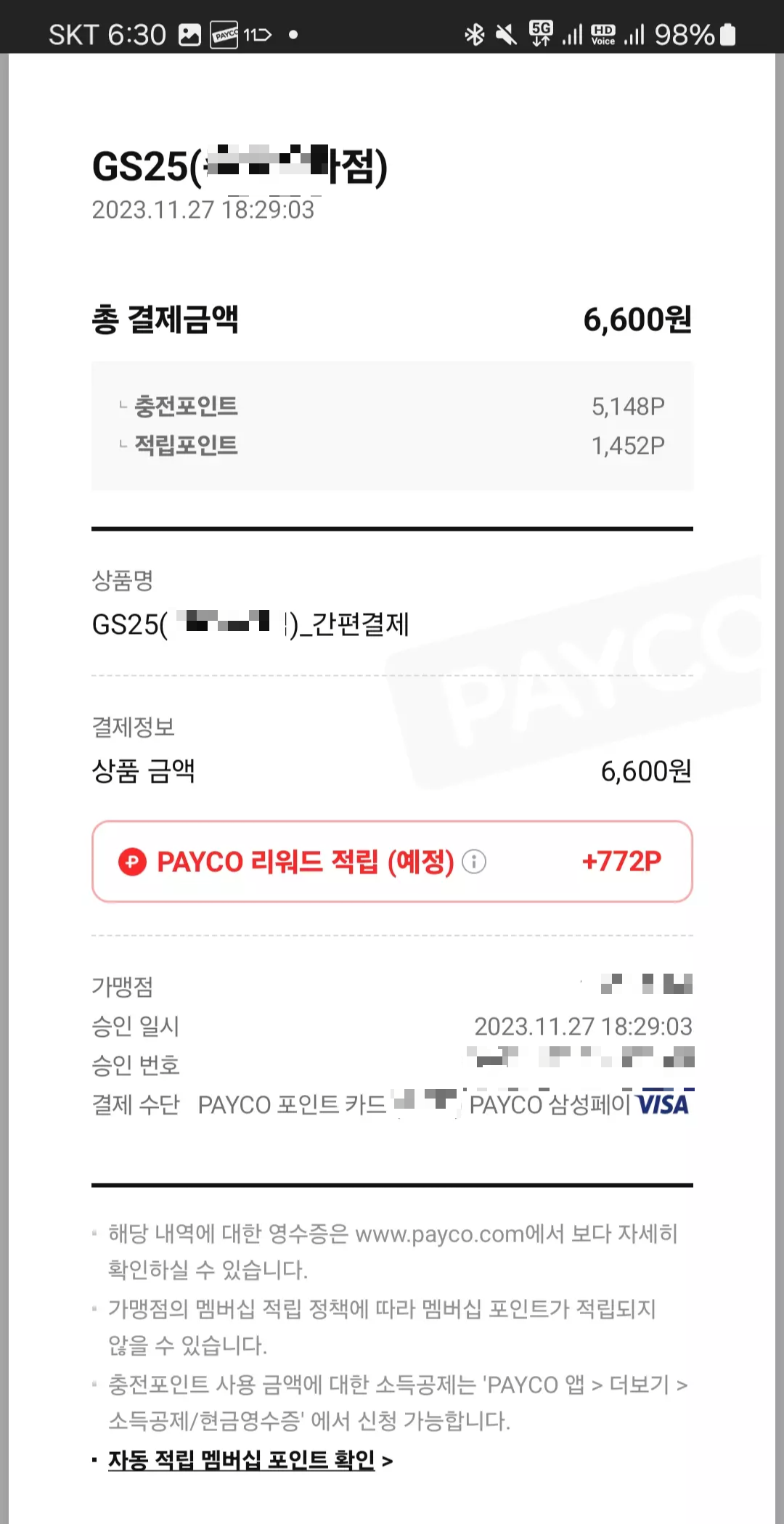Tap the Bluetooth icon in status bar
This screenshot has width=784, height=1524.
click(x=475, y=33)
